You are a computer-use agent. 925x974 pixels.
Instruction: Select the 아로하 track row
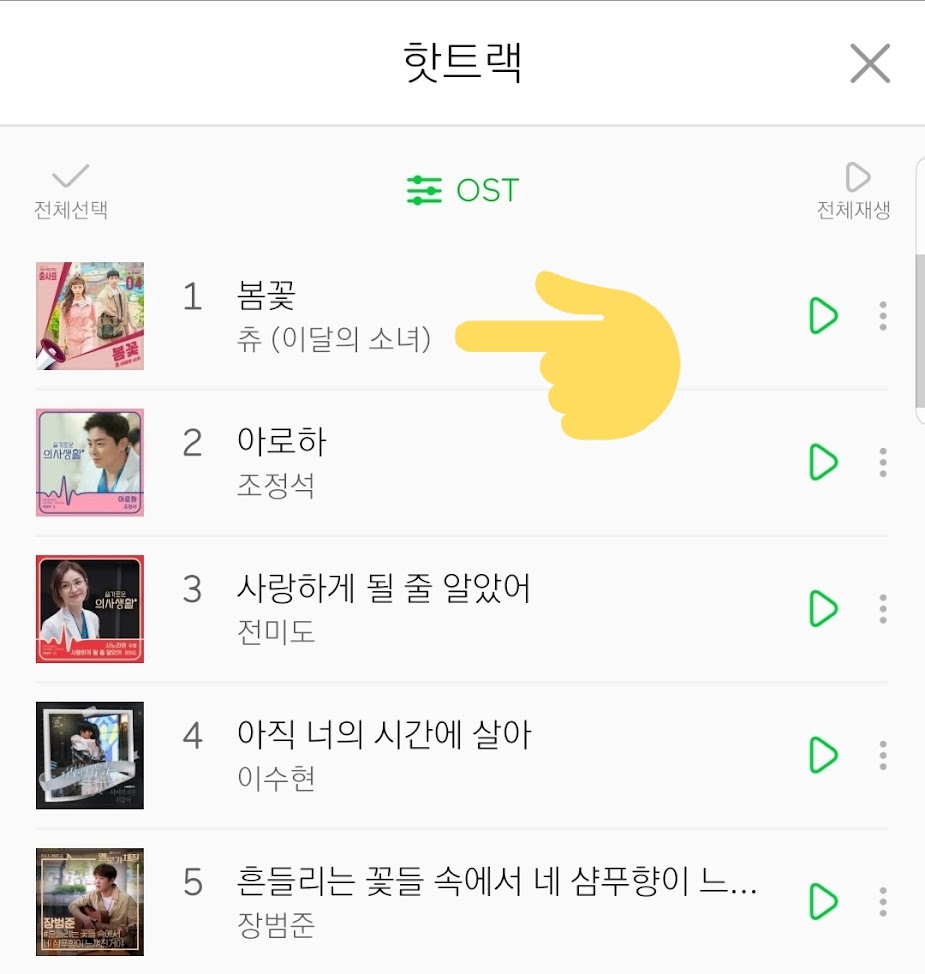click(x=450, y=462)
